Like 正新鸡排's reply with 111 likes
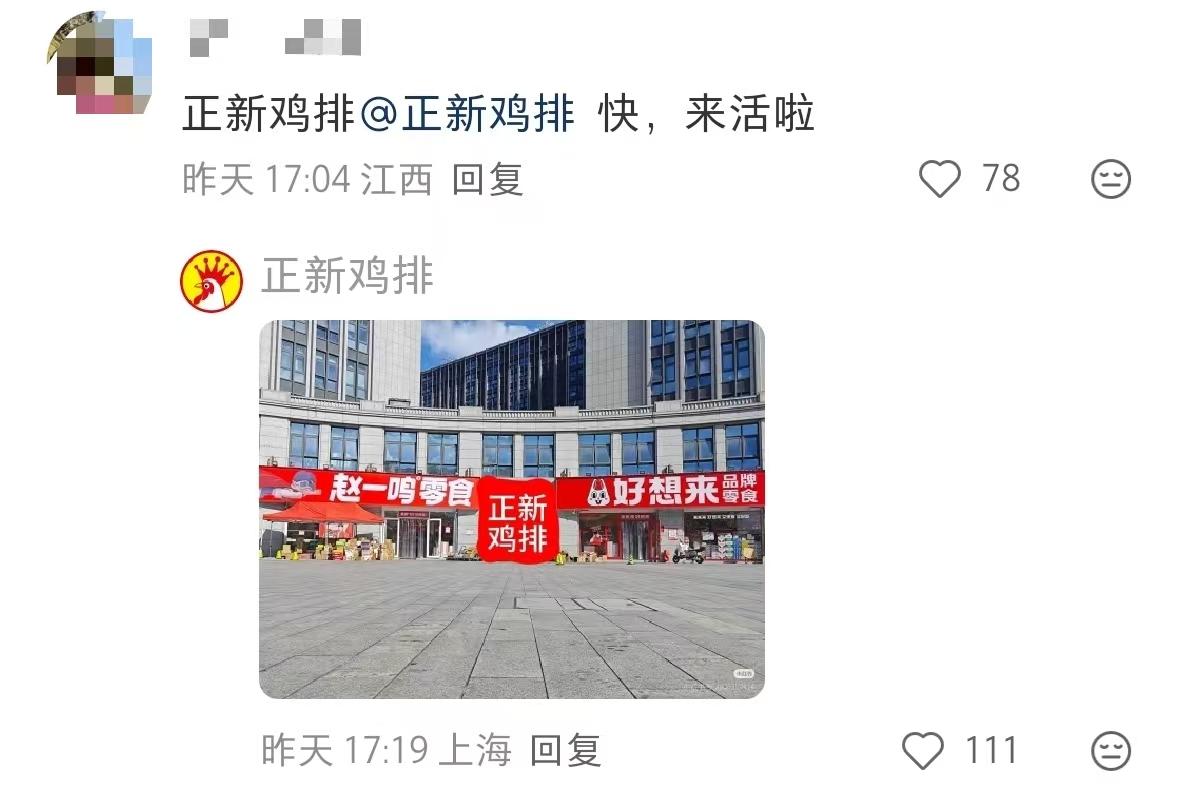Image resolution: width=1200 pixels, height=802 pixels. point(922,750)
